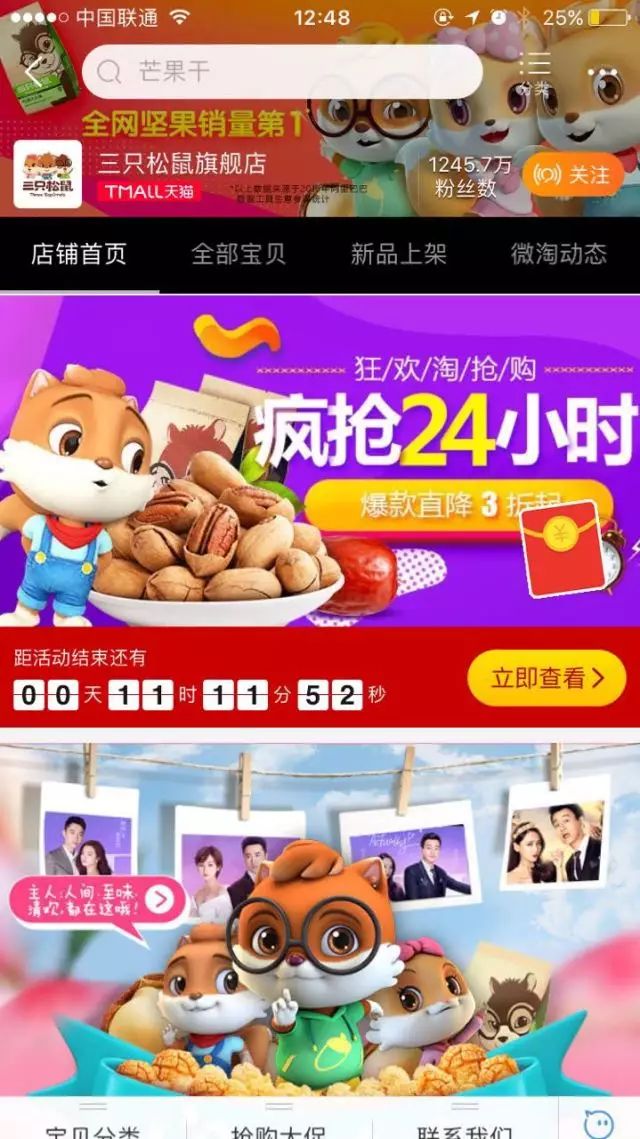The image size is (640, 1139).
Task: Follow the store with 关注 button
Action: [x=572, y=175]
